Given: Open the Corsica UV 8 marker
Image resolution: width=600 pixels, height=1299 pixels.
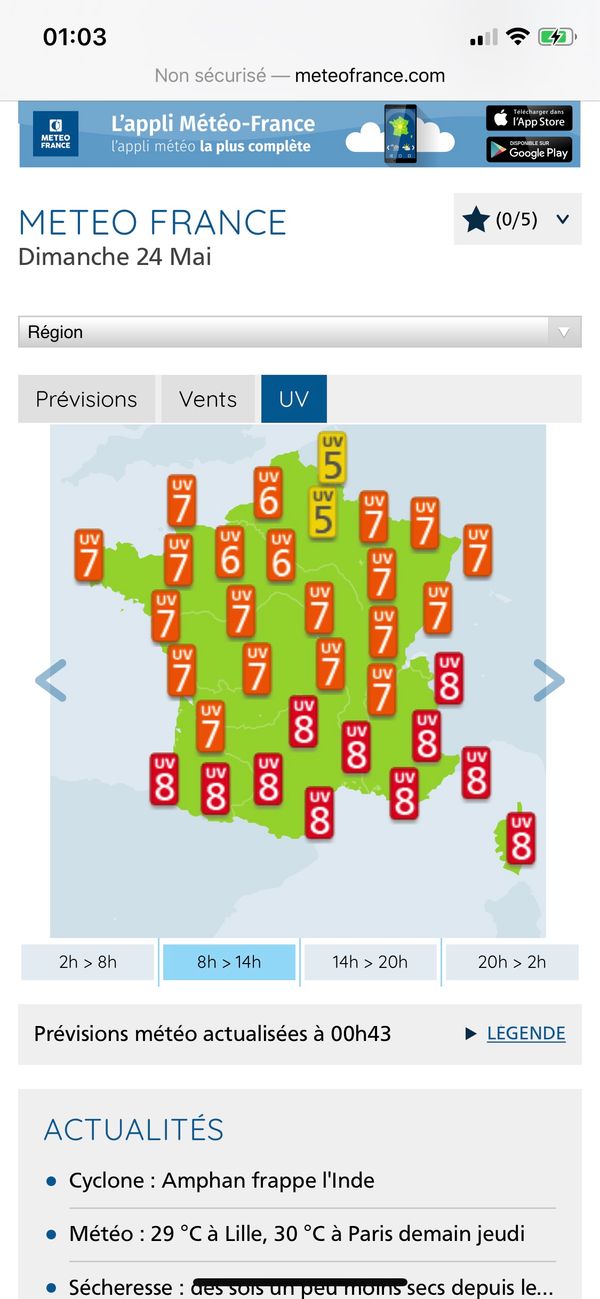Looking at the screenshot, I should tap(520, 838).
